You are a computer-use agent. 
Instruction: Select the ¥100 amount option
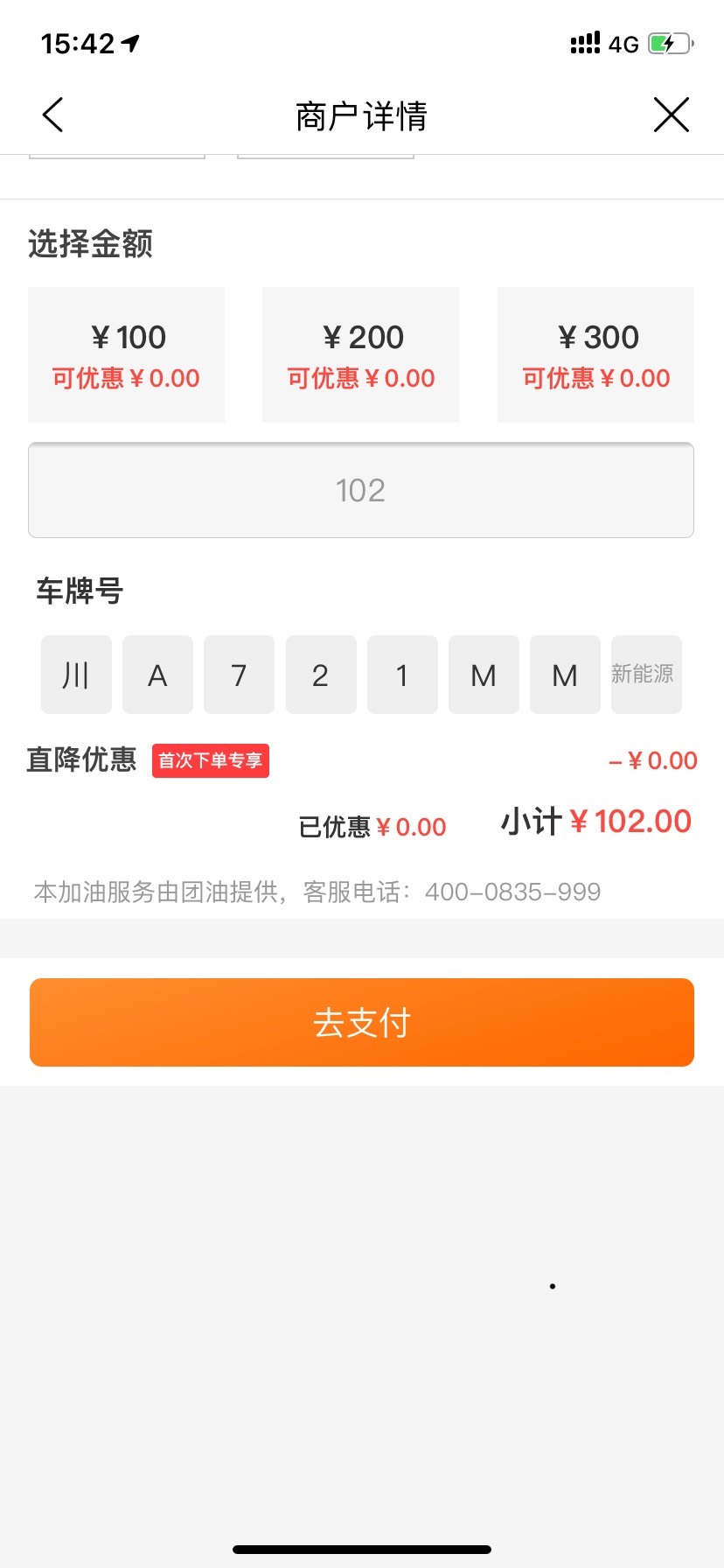[x=127, y=354]
